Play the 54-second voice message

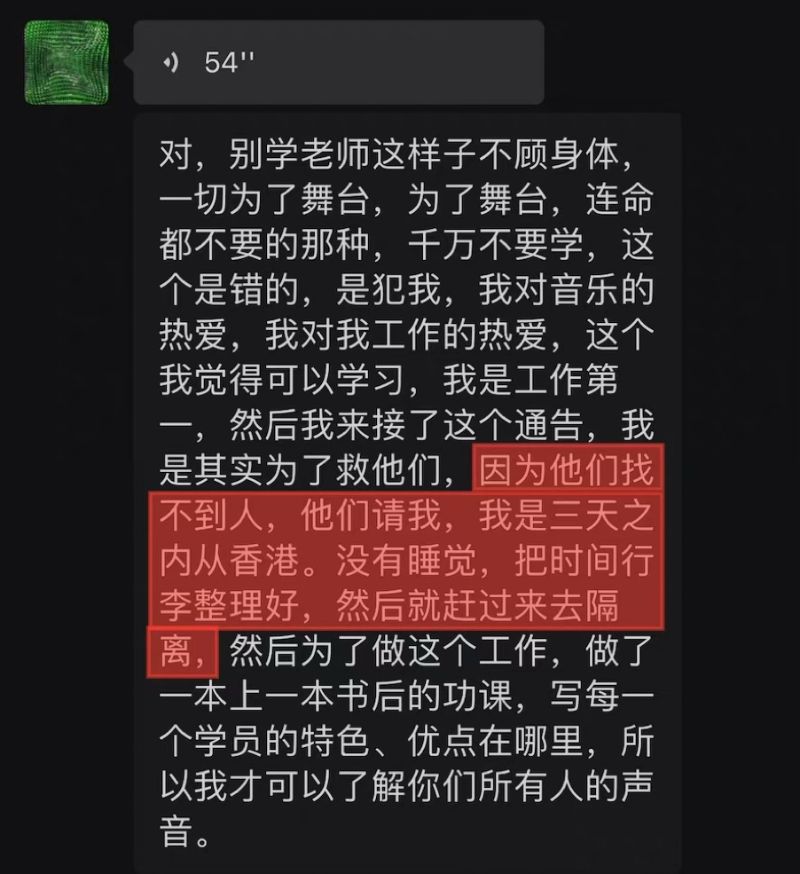[338, 62]
